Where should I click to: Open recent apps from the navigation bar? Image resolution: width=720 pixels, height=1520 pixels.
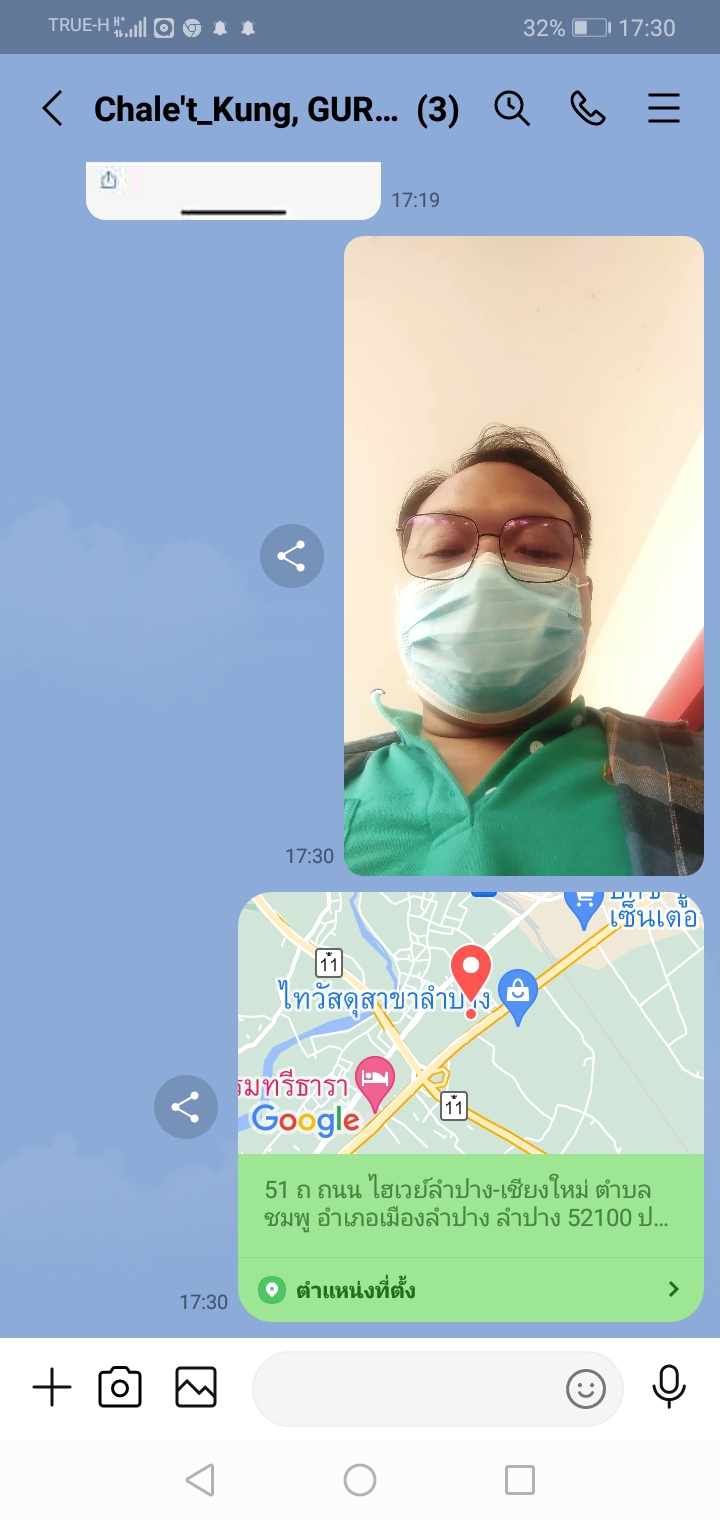coord(520,1480)
